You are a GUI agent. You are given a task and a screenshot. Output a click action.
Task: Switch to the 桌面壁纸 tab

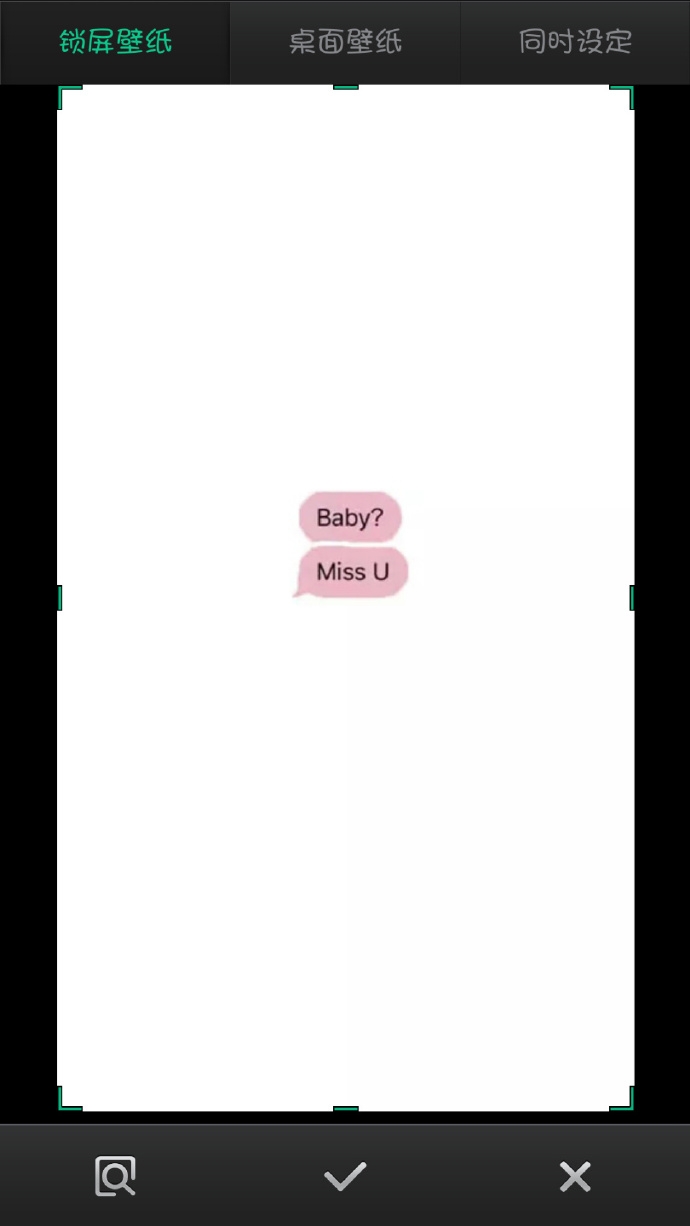345,42
